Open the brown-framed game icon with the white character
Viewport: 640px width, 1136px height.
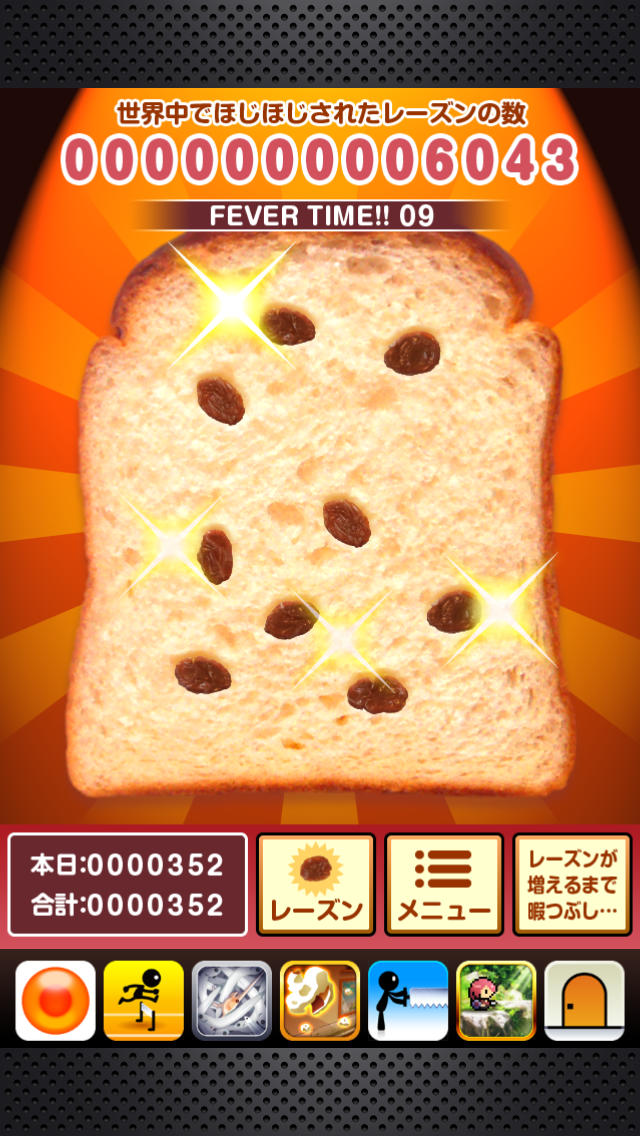(x=320, y=1001)
